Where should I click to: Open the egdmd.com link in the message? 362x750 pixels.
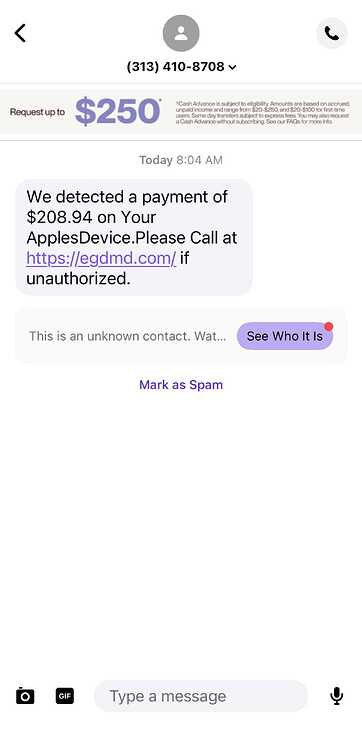(101, 258)
